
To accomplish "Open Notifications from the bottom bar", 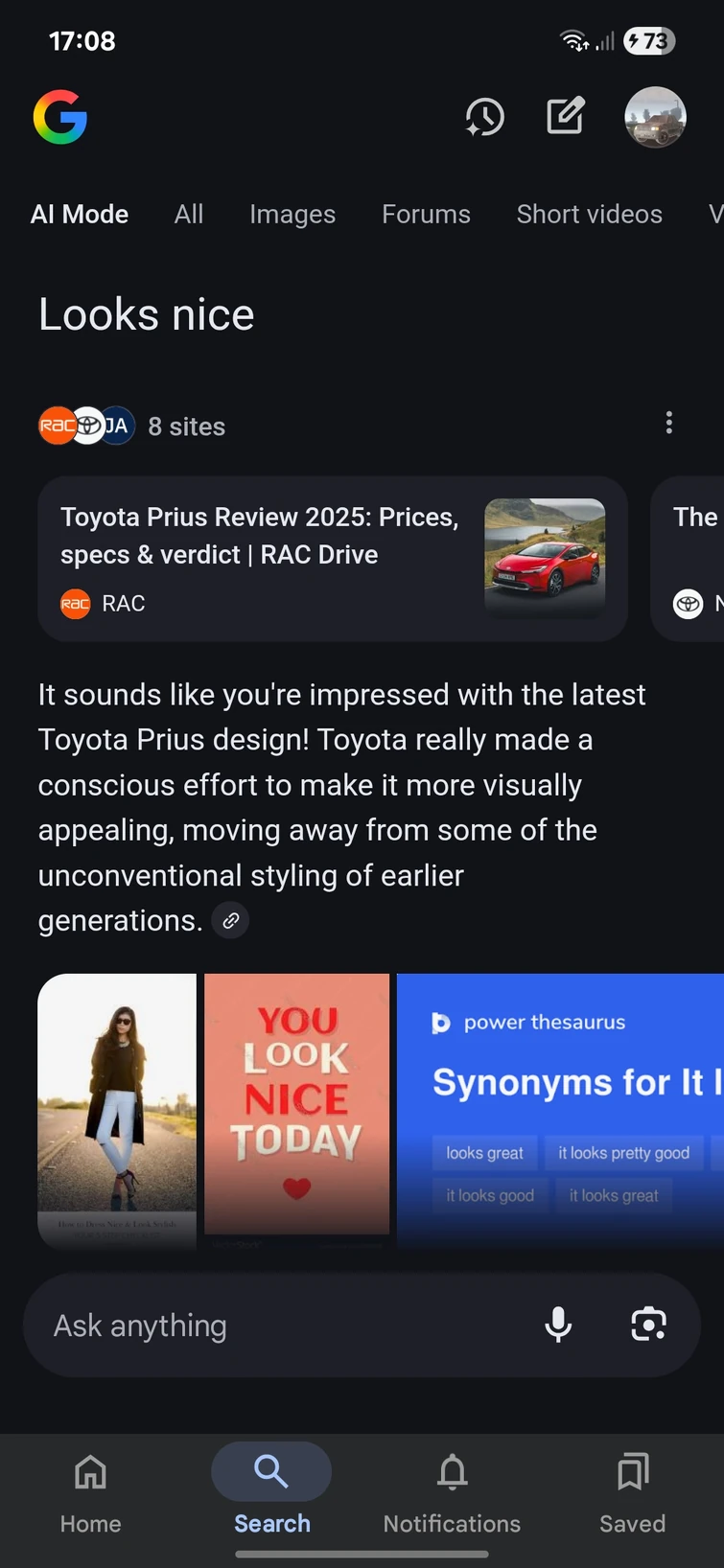I will (x=452, y=1491).
